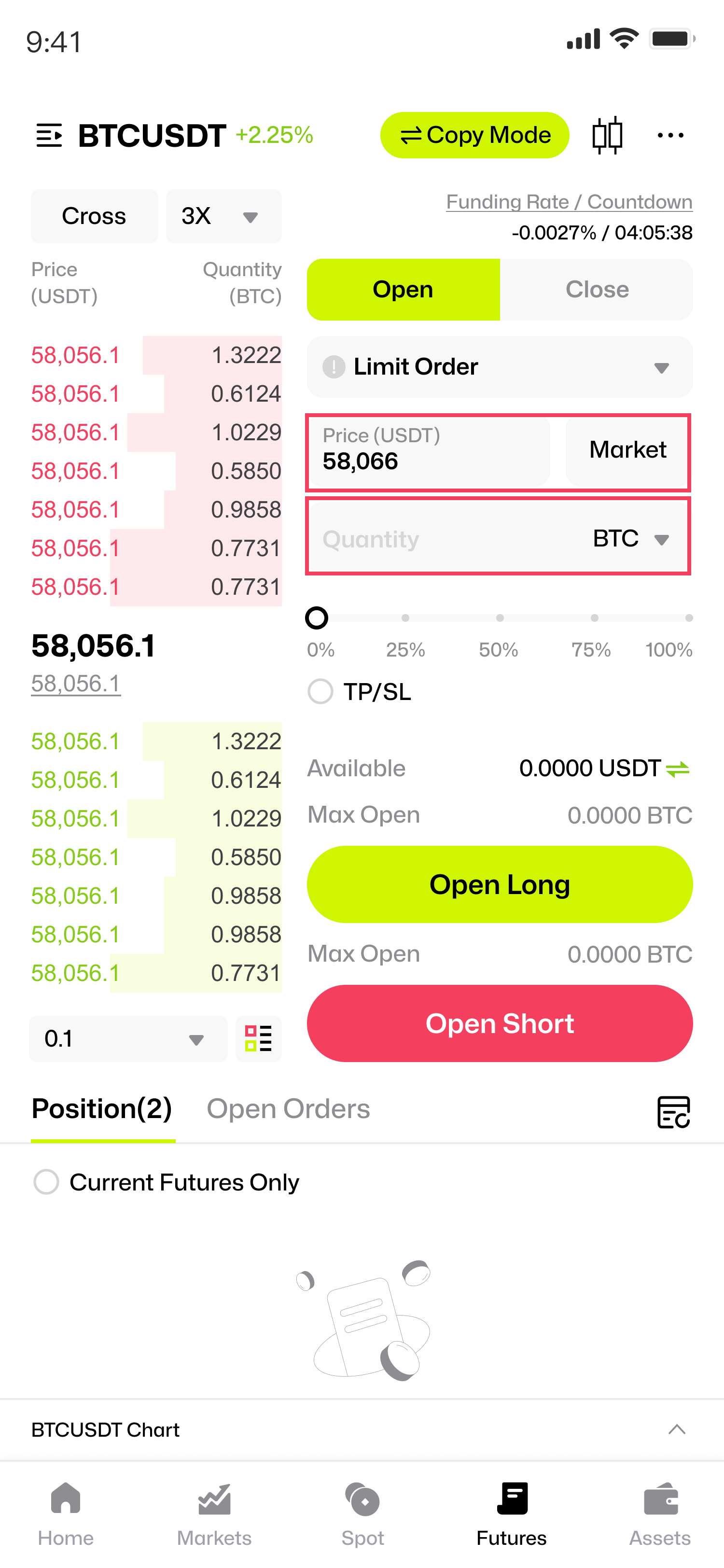Open Funding Rate / Countdown details
Viewport: 724px width, 1568px height.
click(569, 202)
